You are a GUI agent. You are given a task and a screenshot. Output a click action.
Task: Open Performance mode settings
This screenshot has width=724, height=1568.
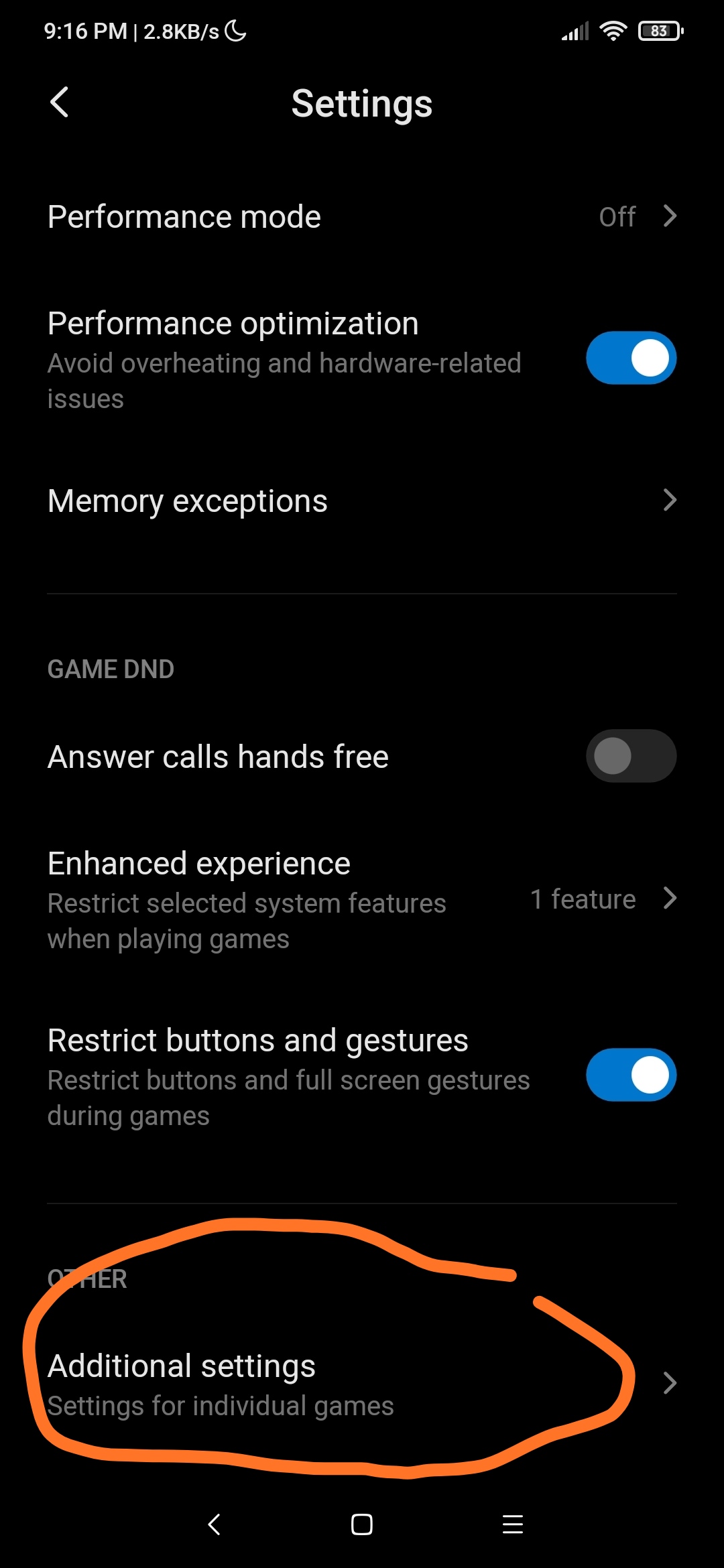point(362,216)
